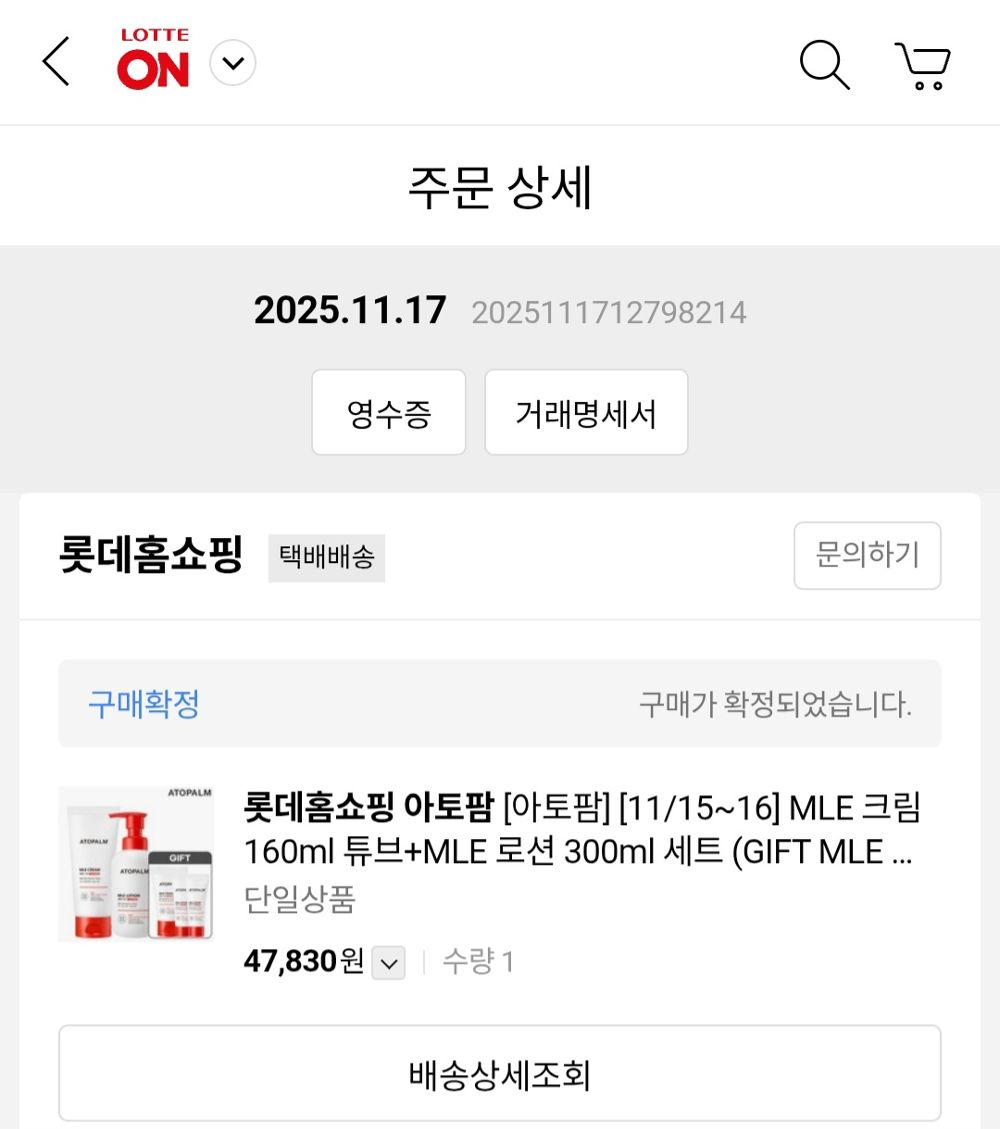Click the order number 2025111712798214
Image resolution: width=1000 pixels, height=1129 pixels.
coord(608,311)
